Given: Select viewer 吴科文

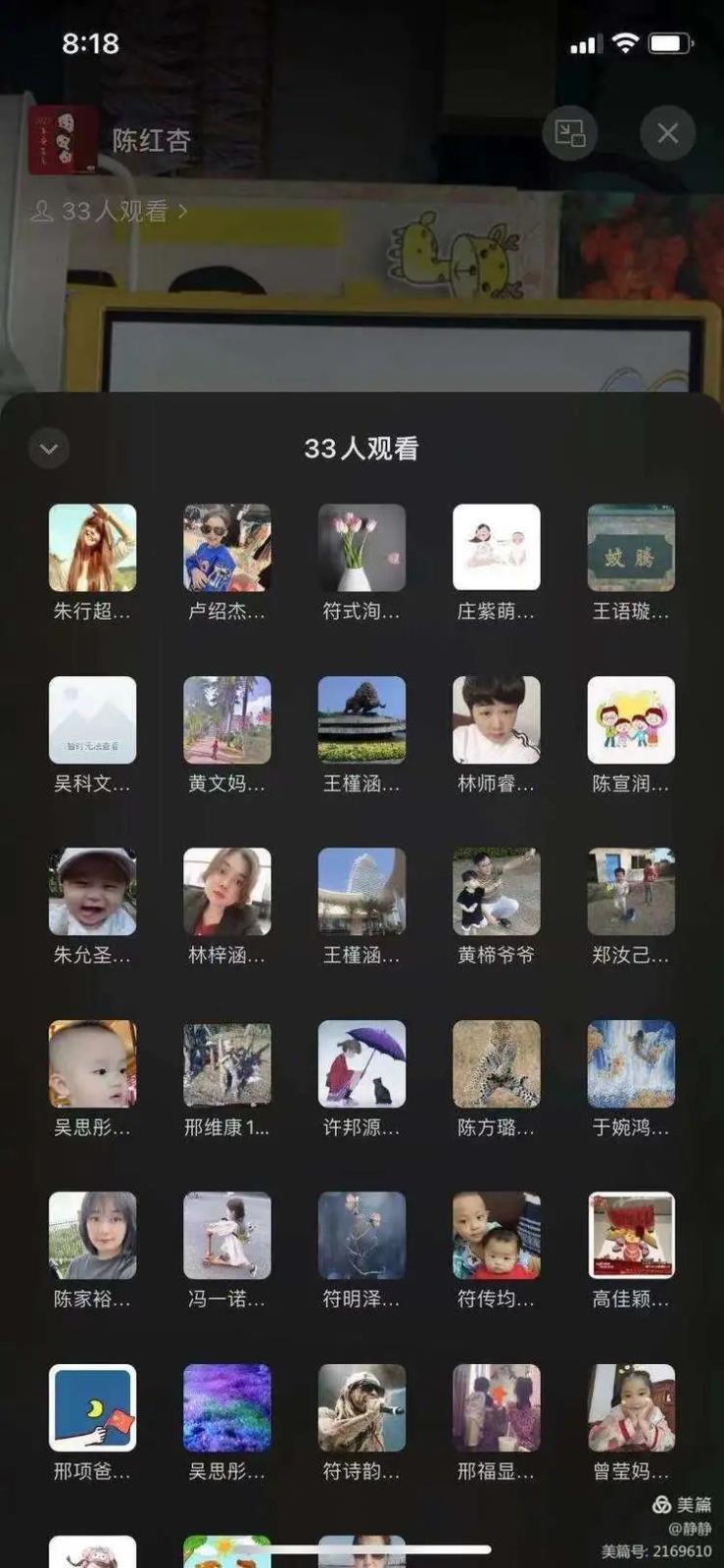Looking at the screenshot, I should pyautogui.click(x=92, y=720).
